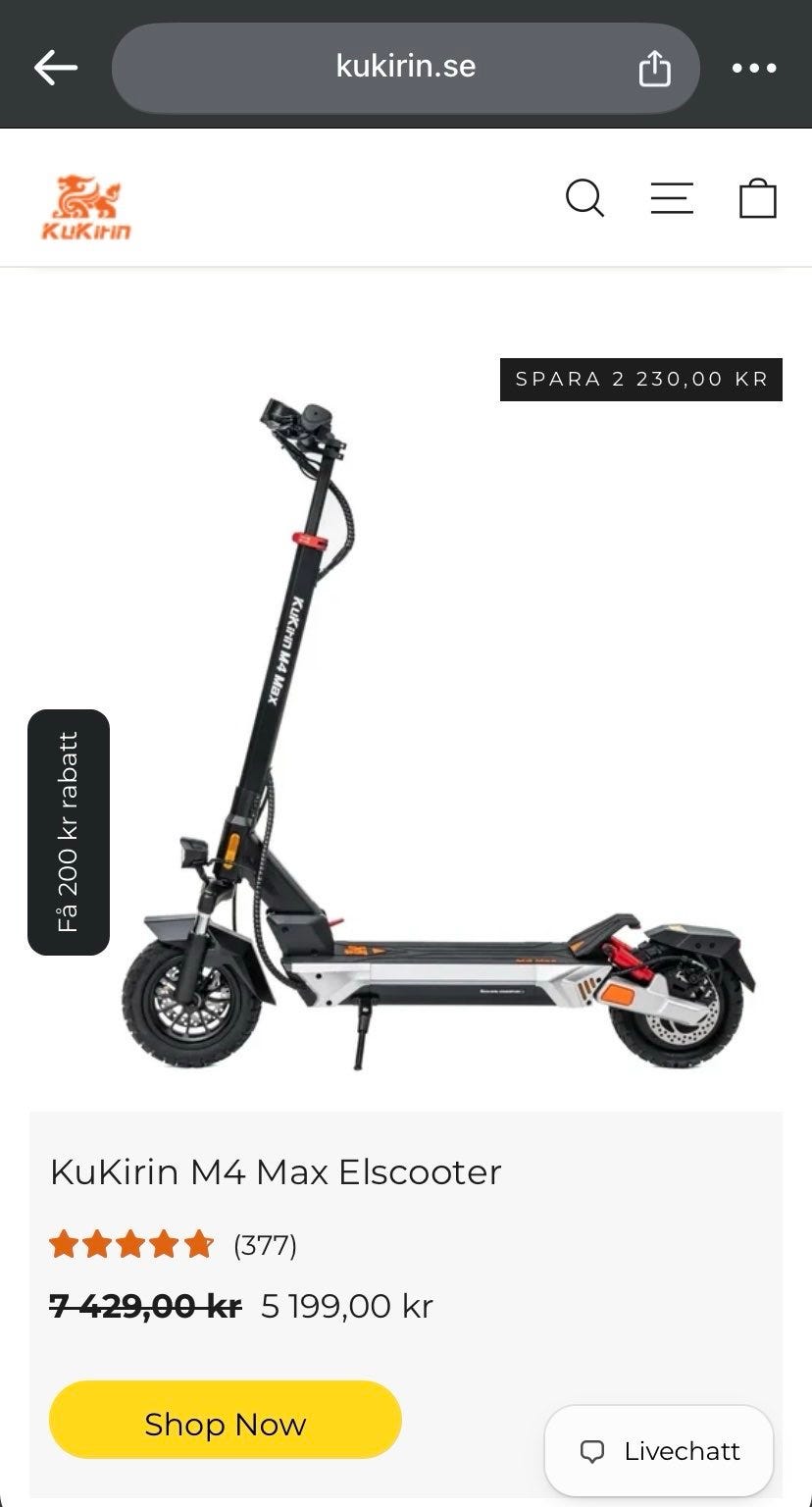The width and height of the screenshot is (812, 1507).
Task: View the shopping bag cart
Action: point(758,197)
